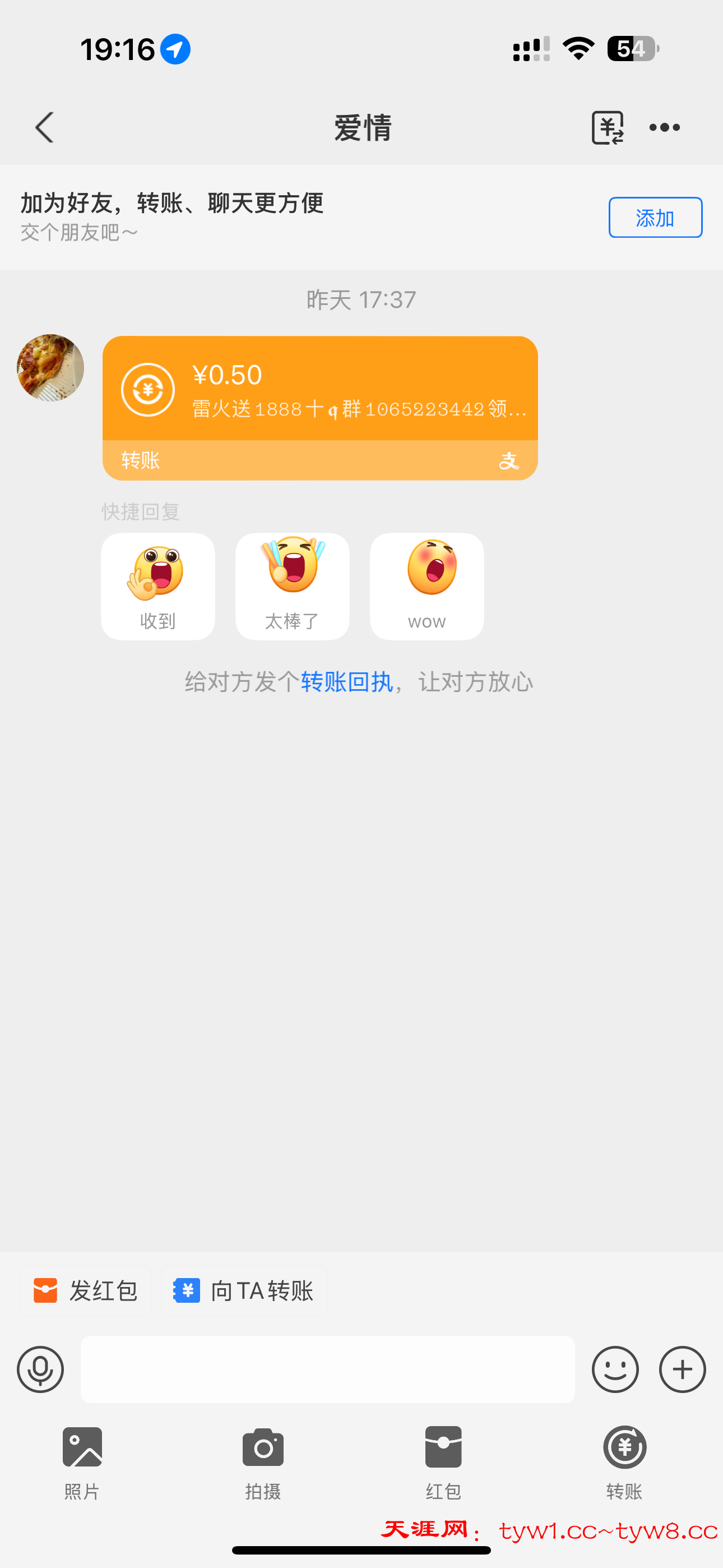Image resolution: width=723 pixels, height=1568 pixels.
Task: Tap the 发红包 shortcut chip
Action: pos(86,1290)
